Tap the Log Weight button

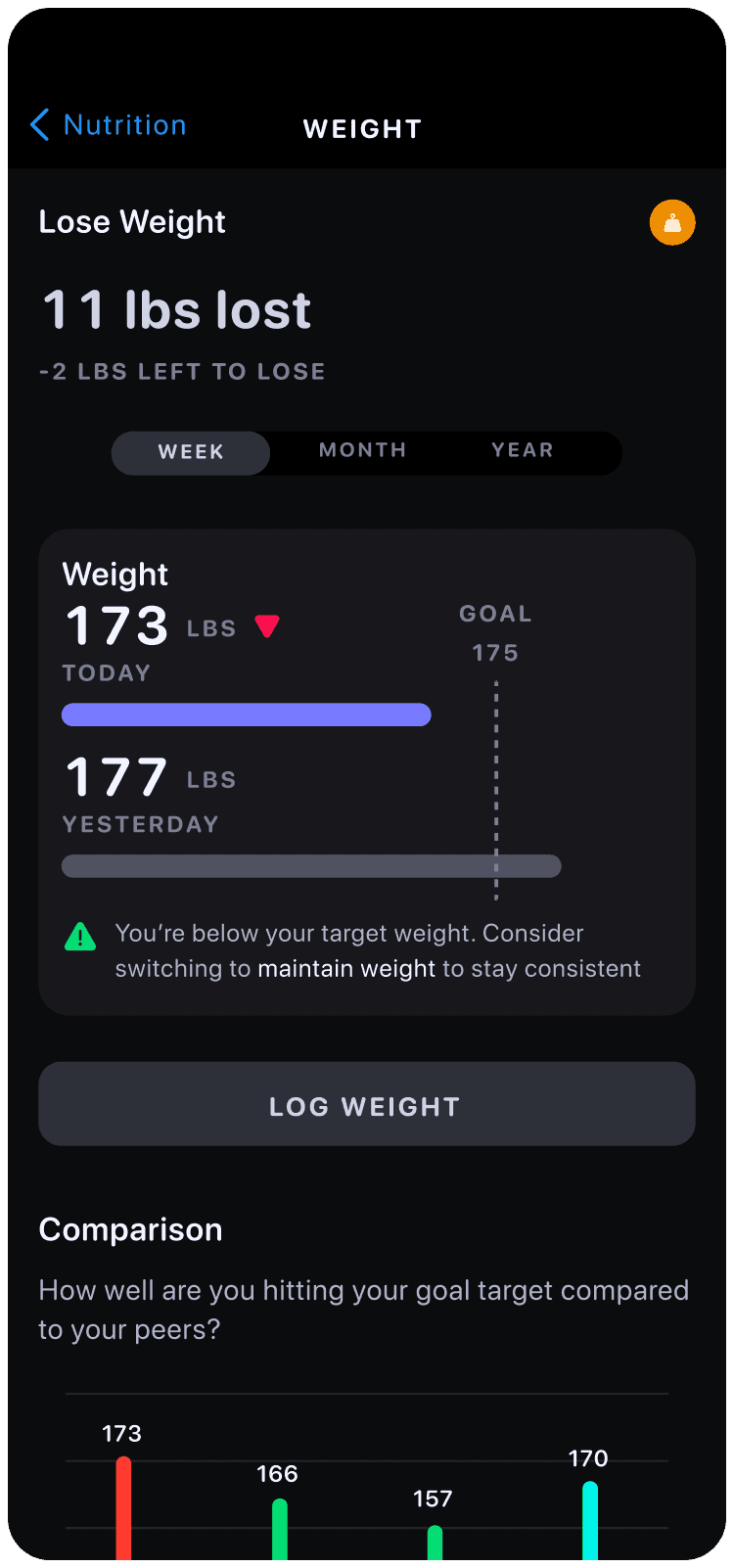[367, 1104]
